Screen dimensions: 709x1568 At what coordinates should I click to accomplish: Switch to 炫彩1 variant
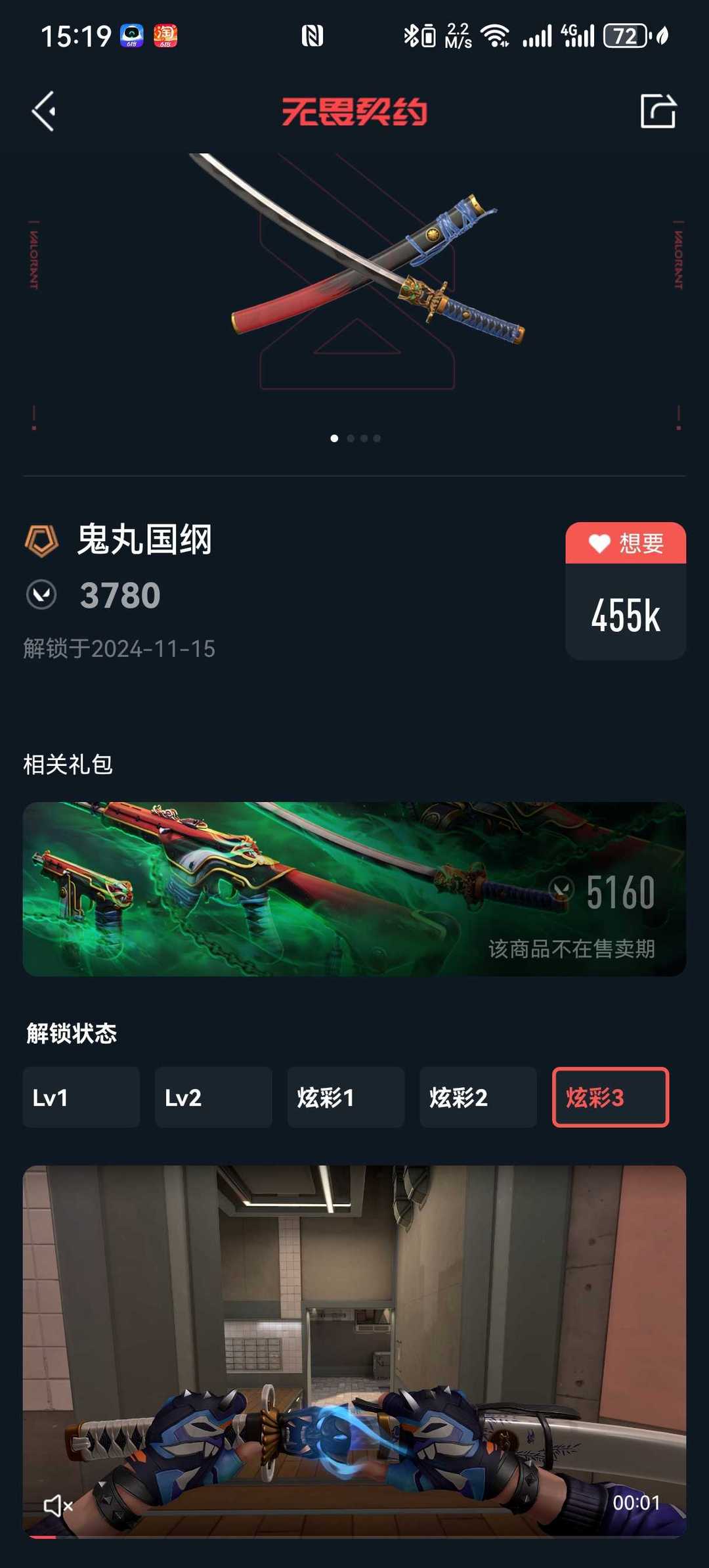click(346, 1098)
